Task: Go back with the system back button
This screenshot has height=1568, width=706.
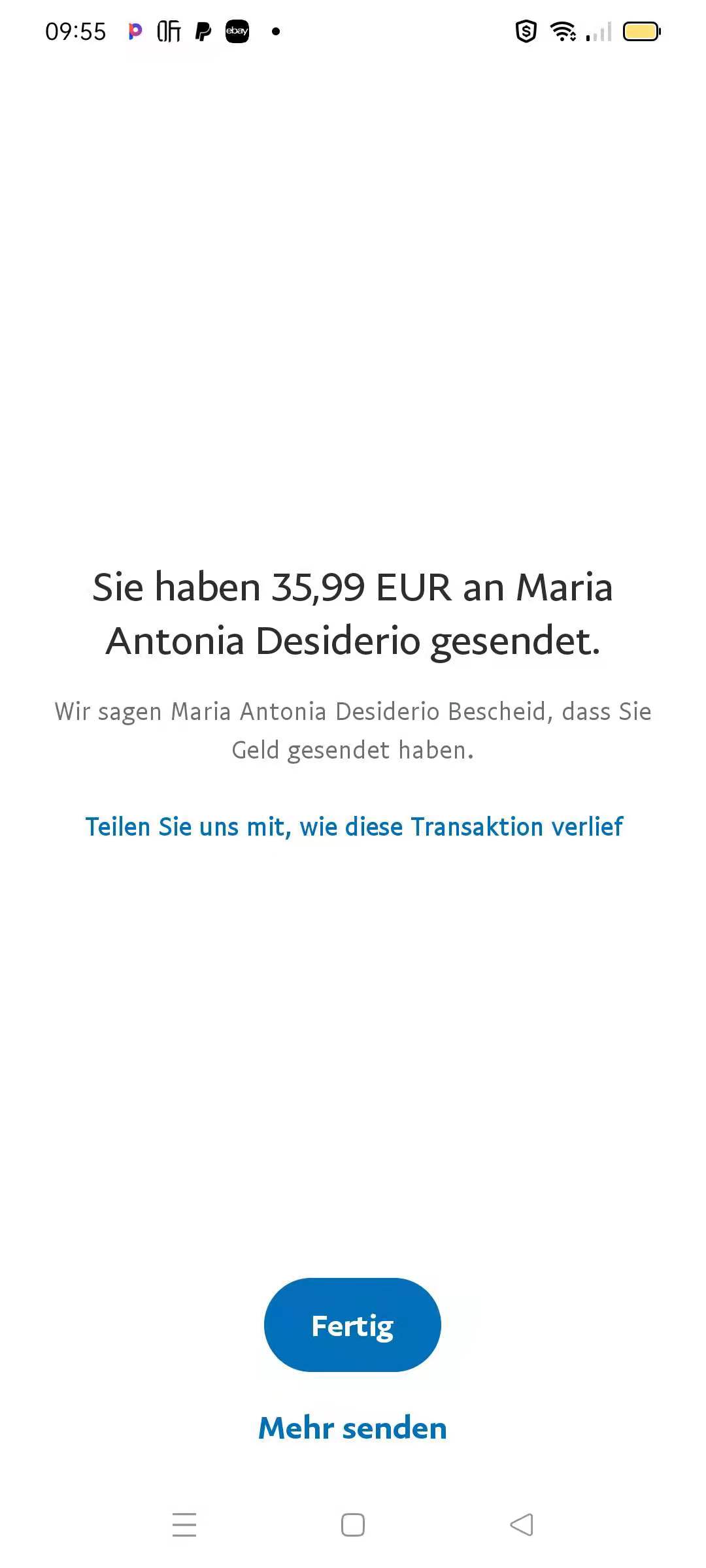Action: coord(522,1525)
